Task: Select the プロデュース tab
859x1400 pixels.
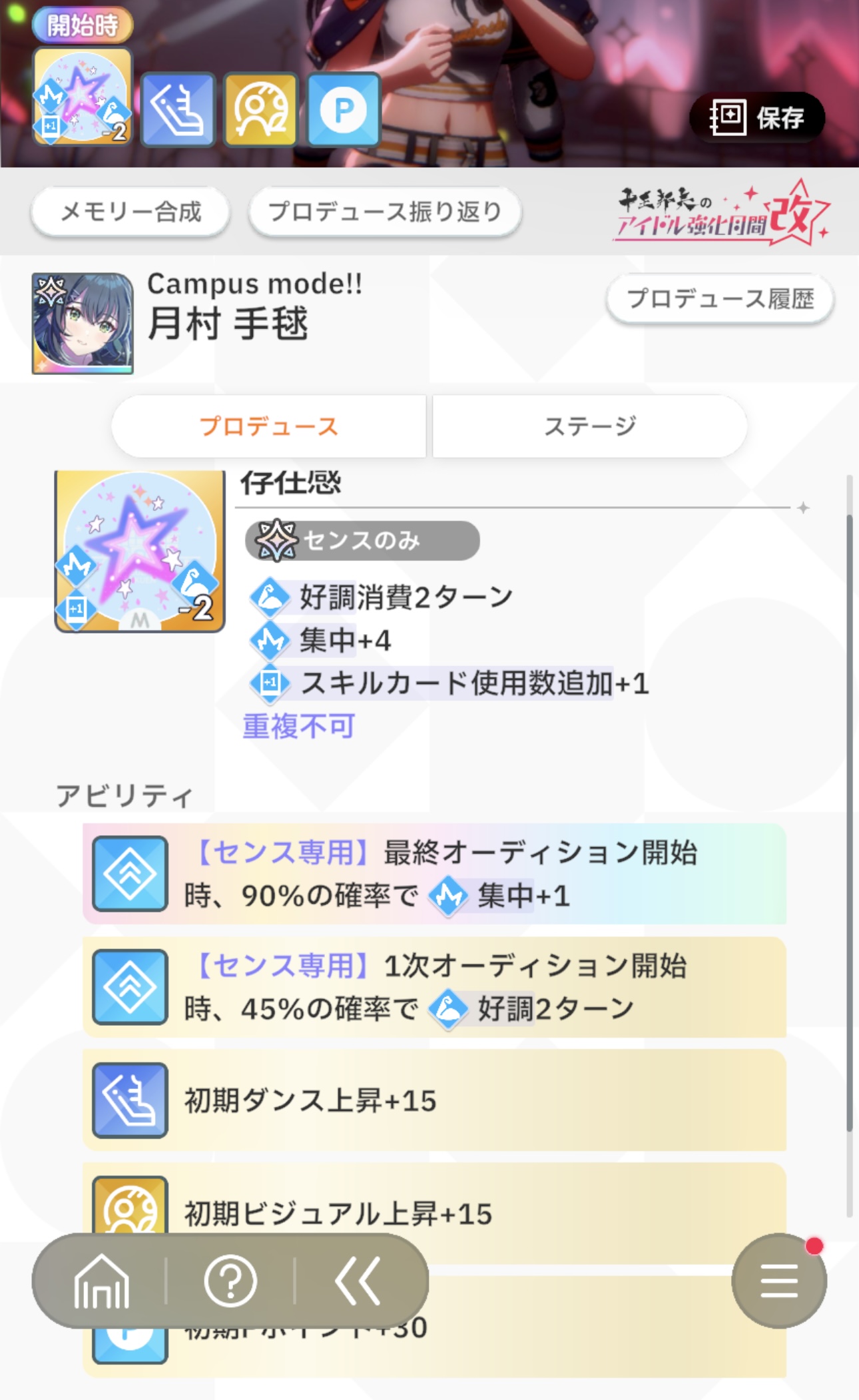Action: pyautogui.click(x=269, y=426)
